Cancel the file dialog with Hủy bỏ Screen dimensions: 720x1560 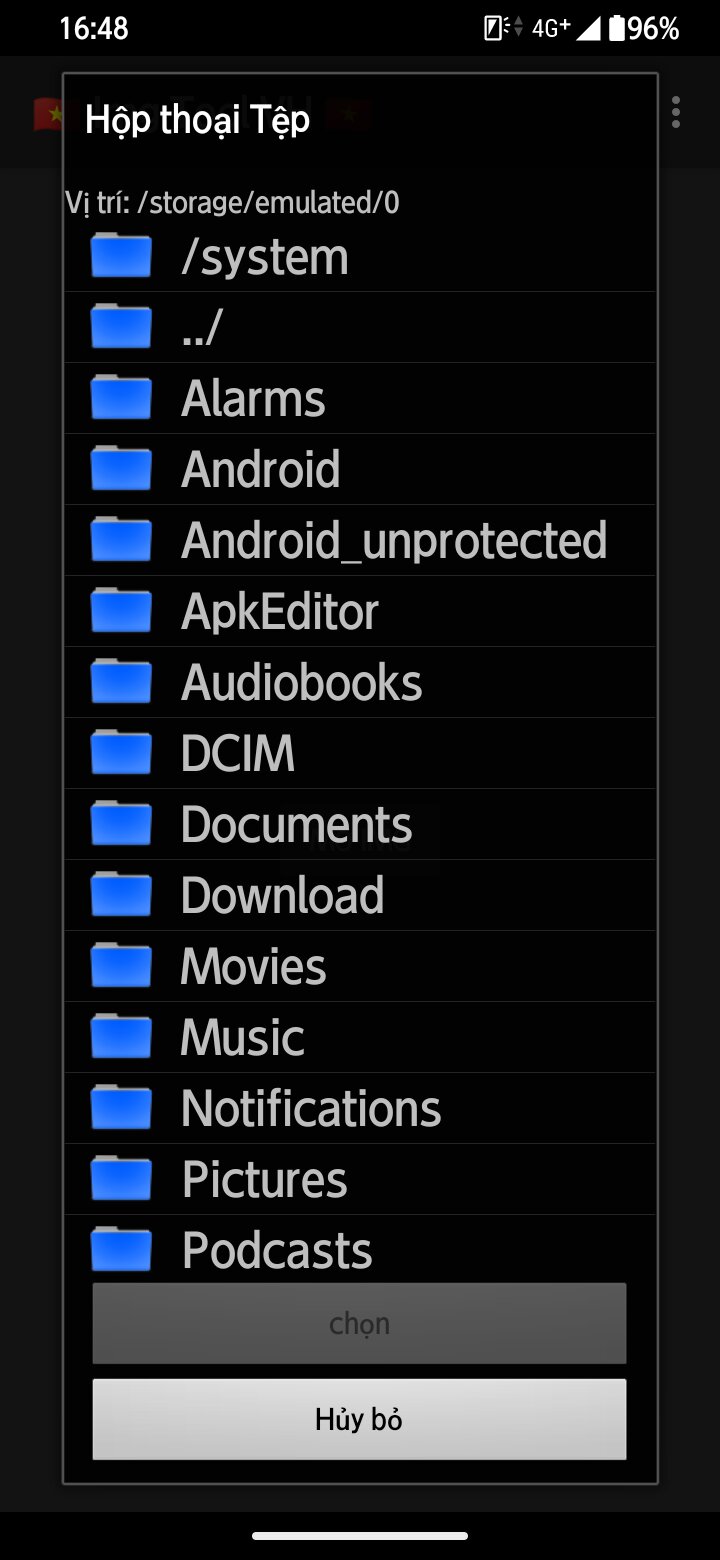[359, 1419]
